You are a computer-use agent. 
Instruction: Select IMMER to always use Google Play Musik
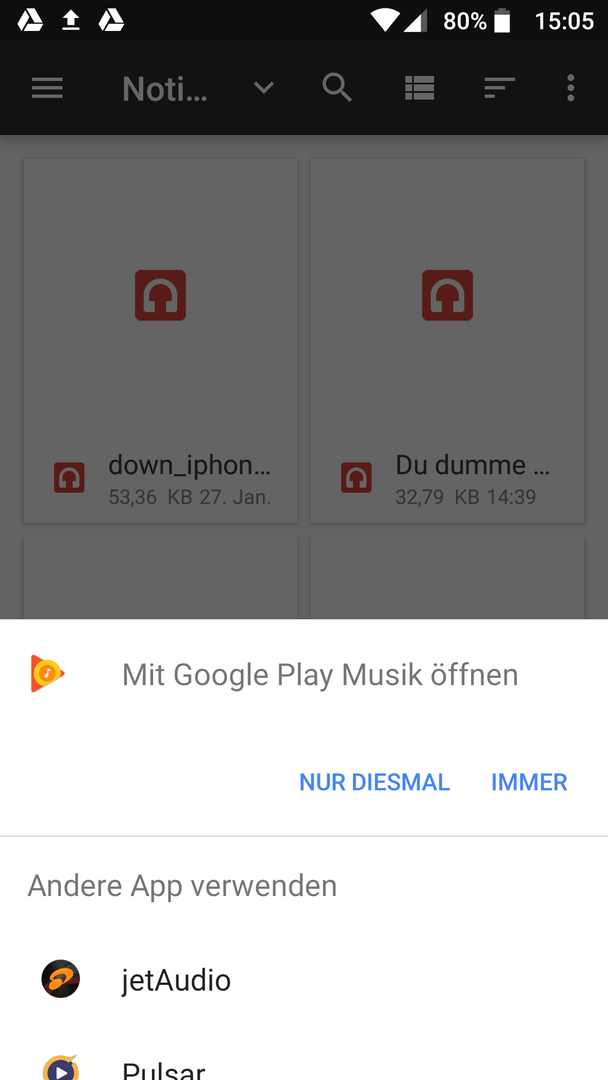tap(529, 782)
